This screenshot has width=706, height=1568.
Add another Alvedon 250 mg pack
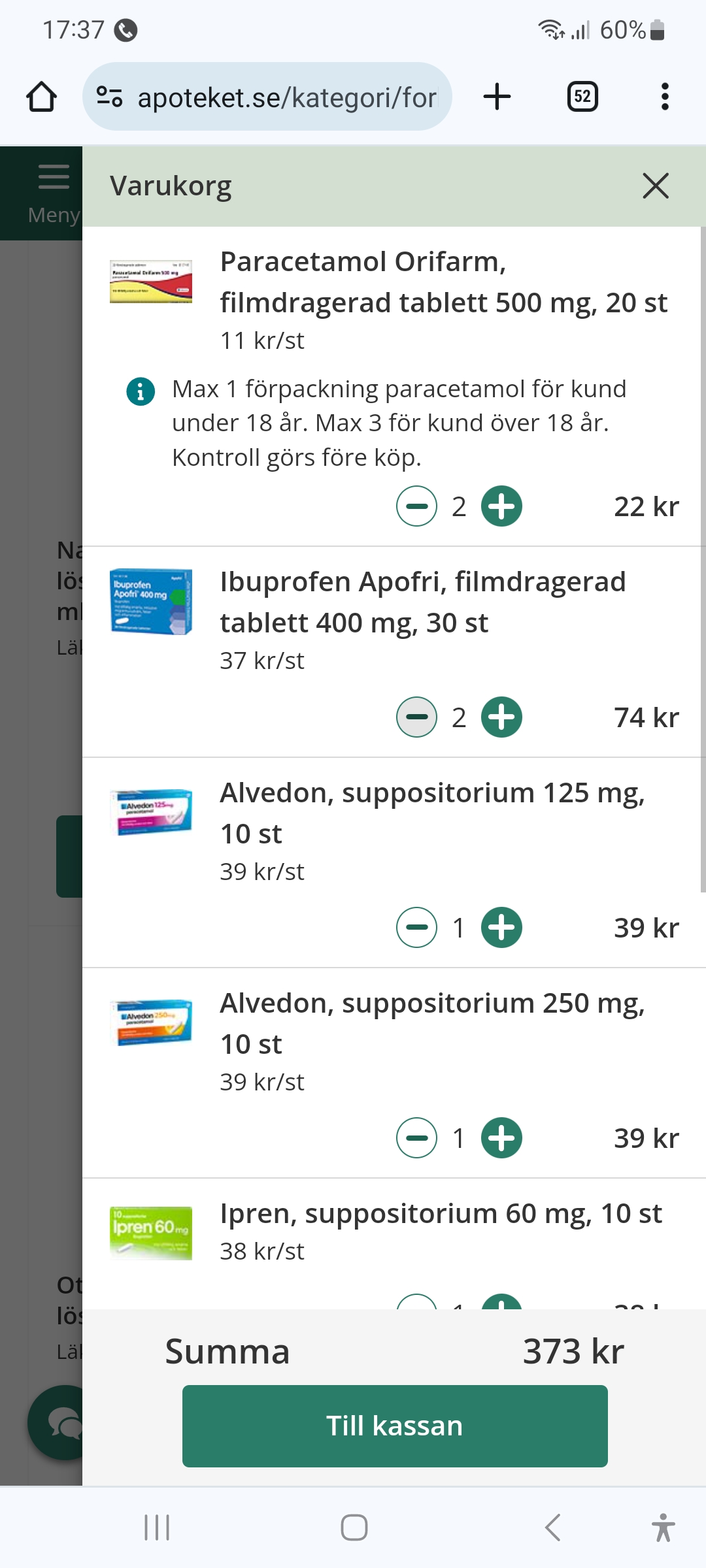coord(501,1138)
